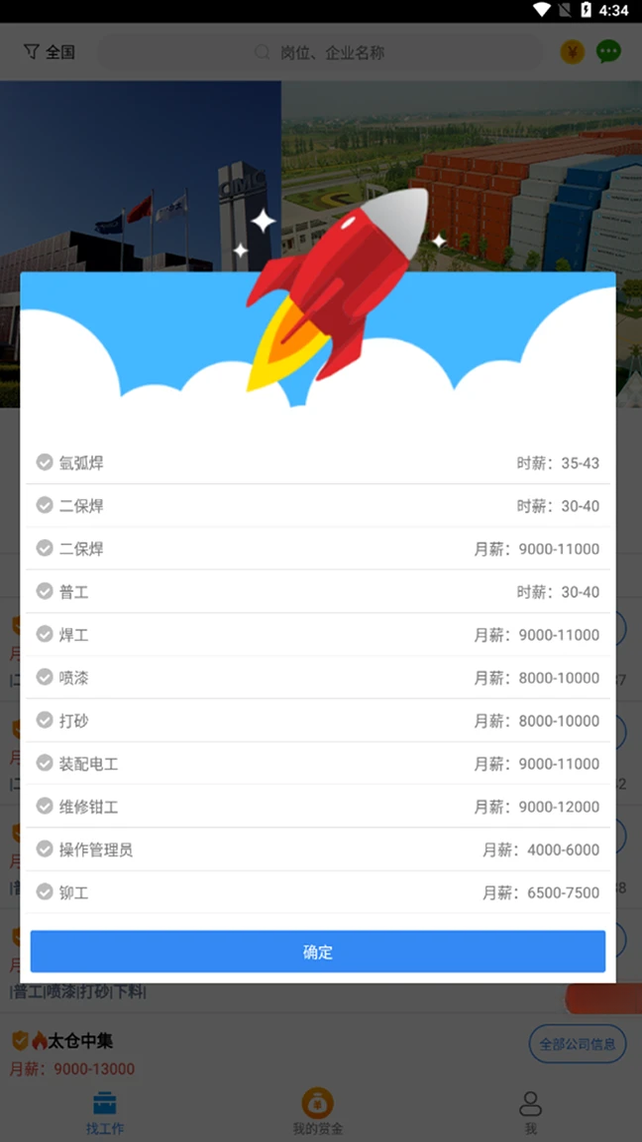The image size is (642, 1142).
Task: Check the 铆工 position
Action: tap(45, 891)
